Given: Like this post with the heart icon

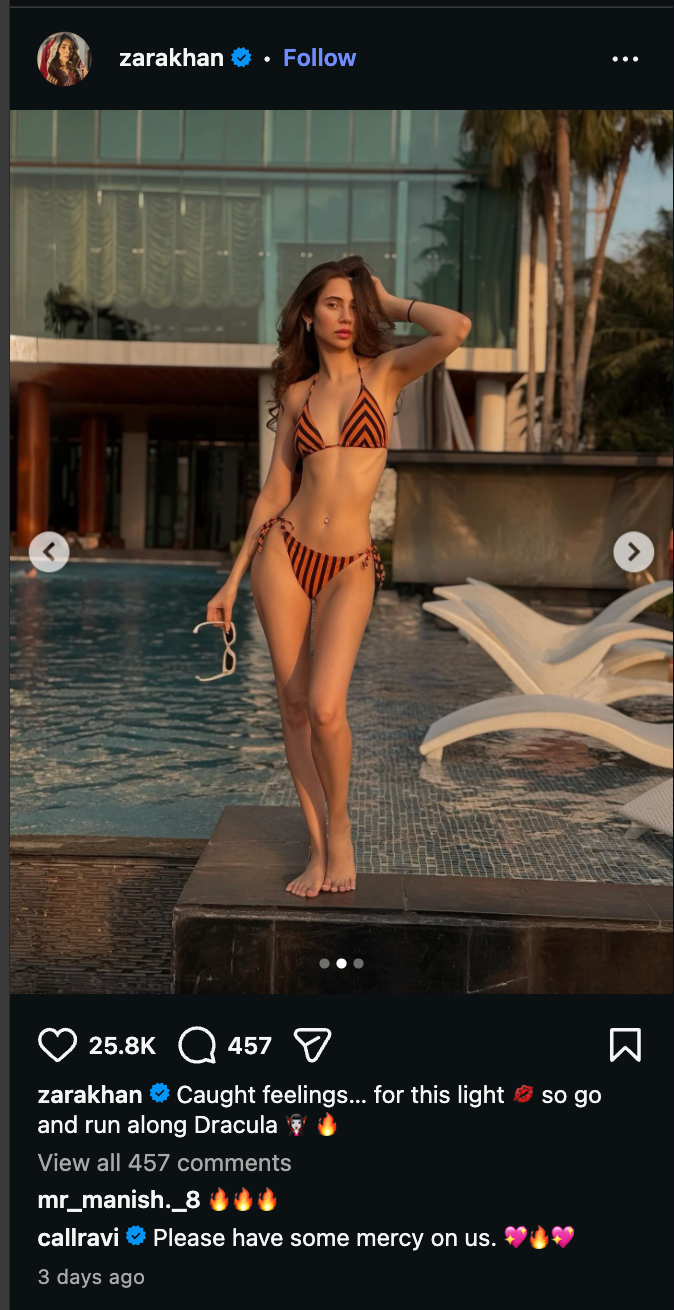Looking at the screenshot, I should pos(57,1045).
